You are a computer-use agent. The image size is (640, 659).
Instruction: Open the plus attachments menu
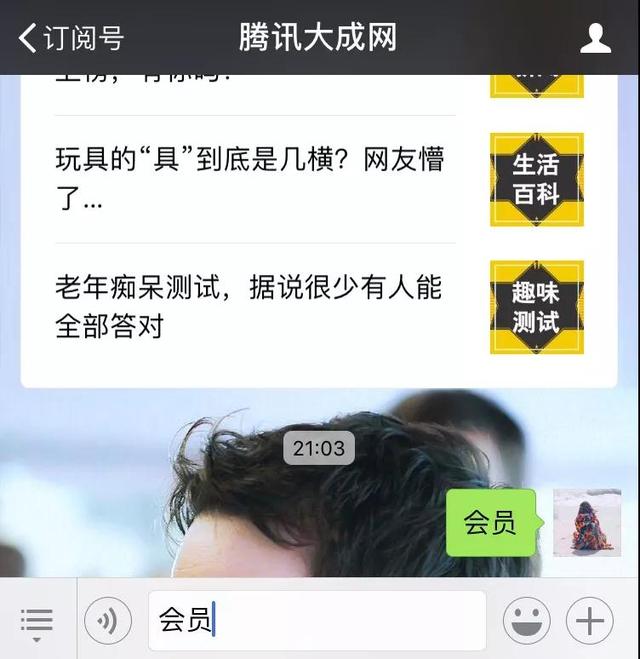[x=590, y=622]
